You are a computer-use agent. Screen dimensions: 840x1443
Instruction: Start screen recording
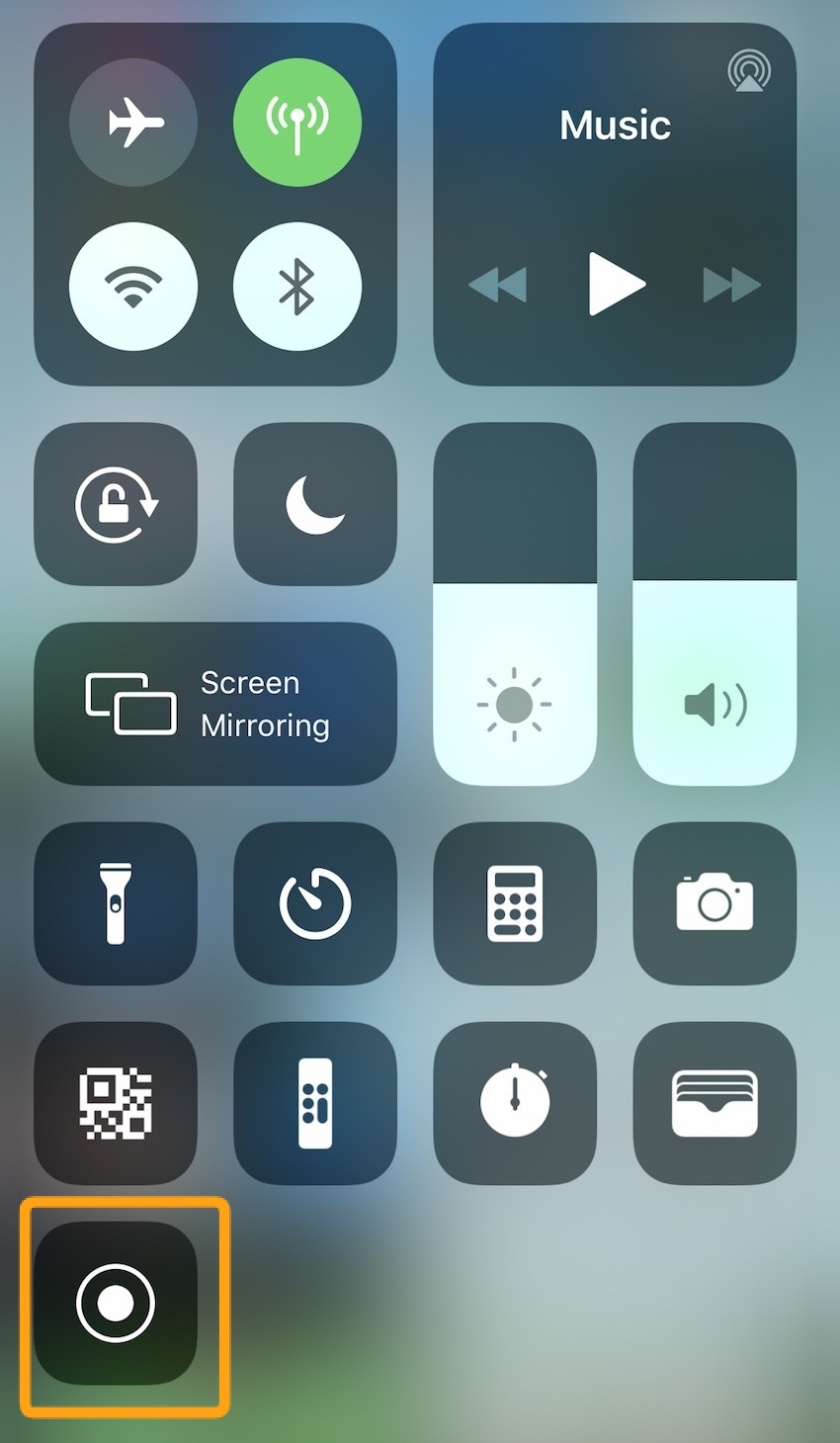coord(117,1303)
